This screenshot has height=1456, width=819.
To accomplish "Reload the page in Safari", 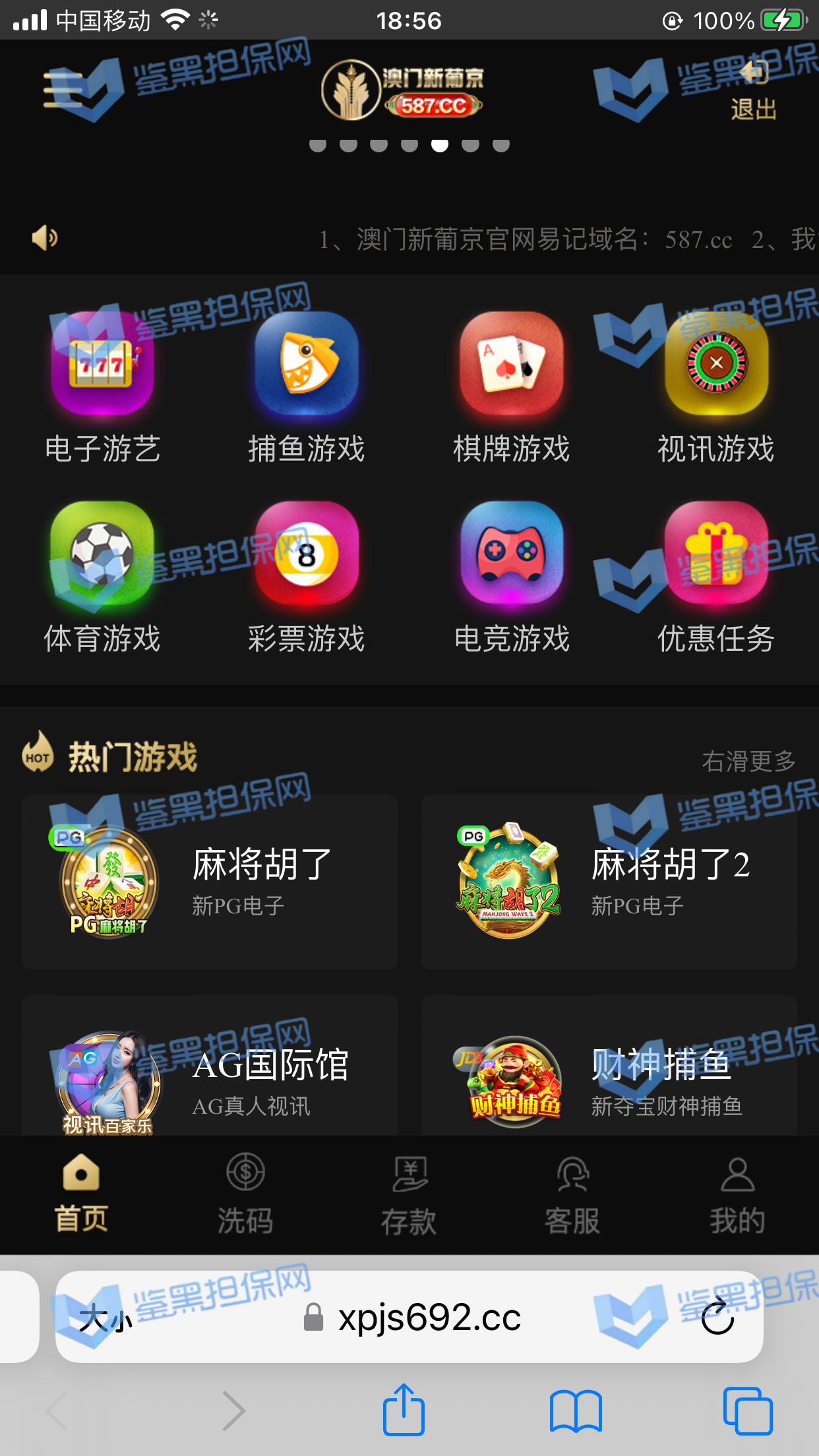I will 717,1317.
